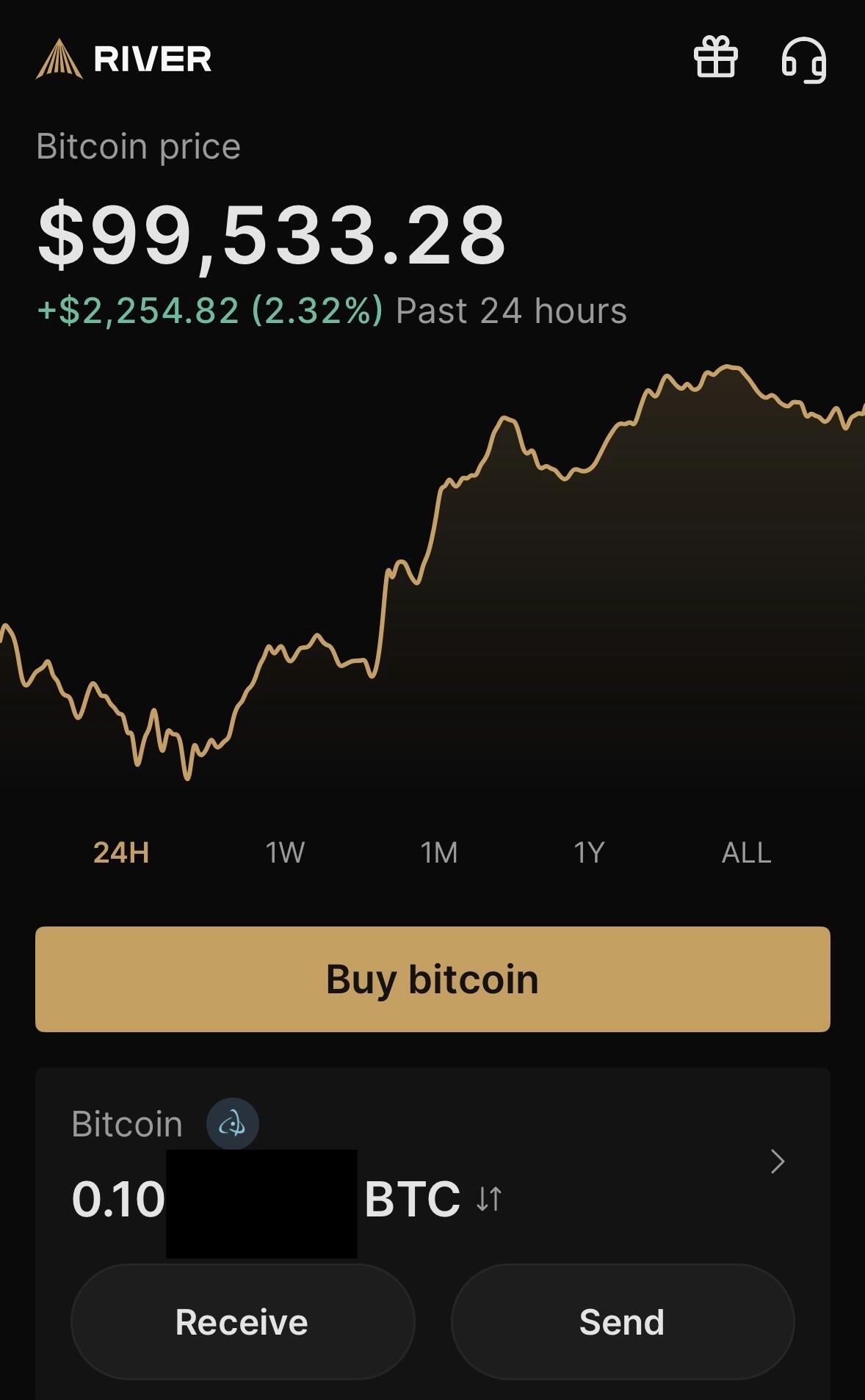The height and width of the screenshot is (1400, 865).
Task: Select the 24H chart range
Action: (x=121, y=852)
